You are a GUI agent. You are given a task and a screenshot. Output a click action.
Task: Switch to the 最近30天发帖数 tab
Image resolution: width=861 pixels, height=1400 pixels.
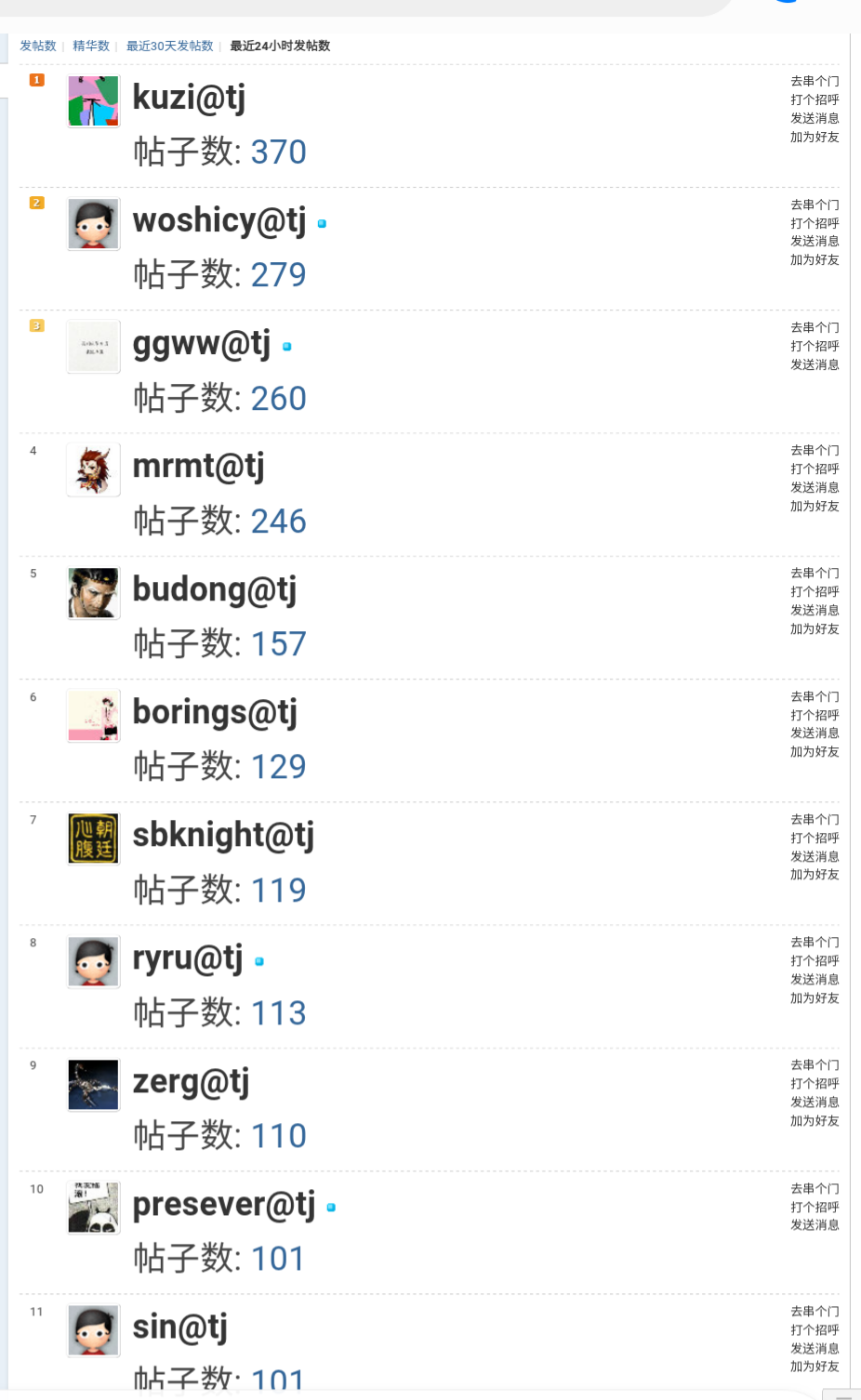click(x=169, y=46)
